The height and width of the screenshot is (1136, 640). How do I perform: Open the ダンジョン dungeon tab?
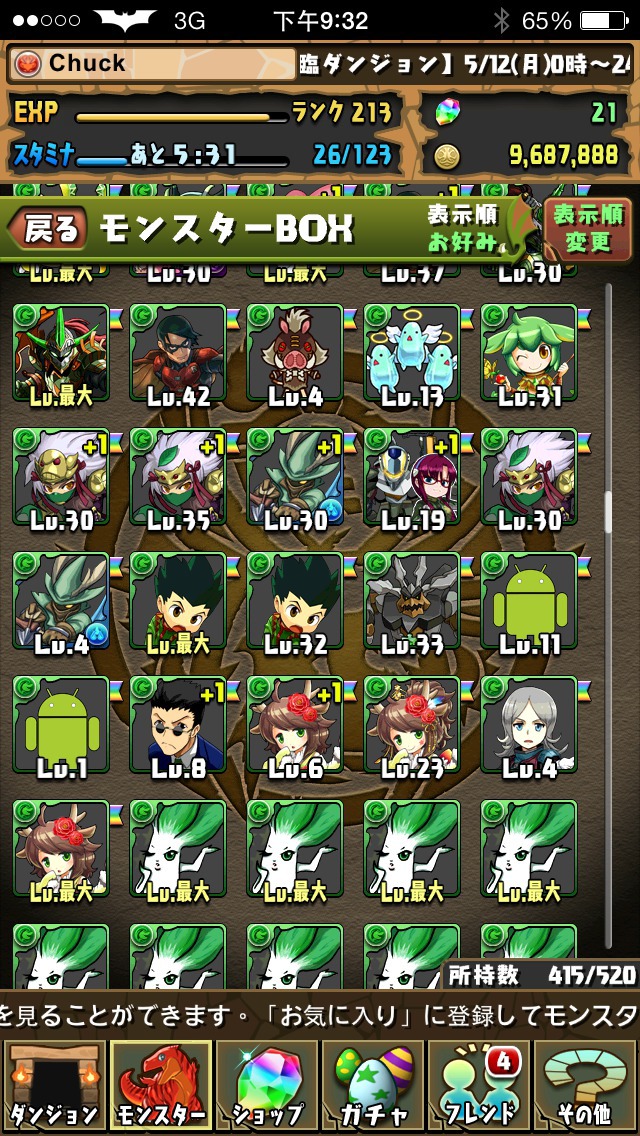54,1086
